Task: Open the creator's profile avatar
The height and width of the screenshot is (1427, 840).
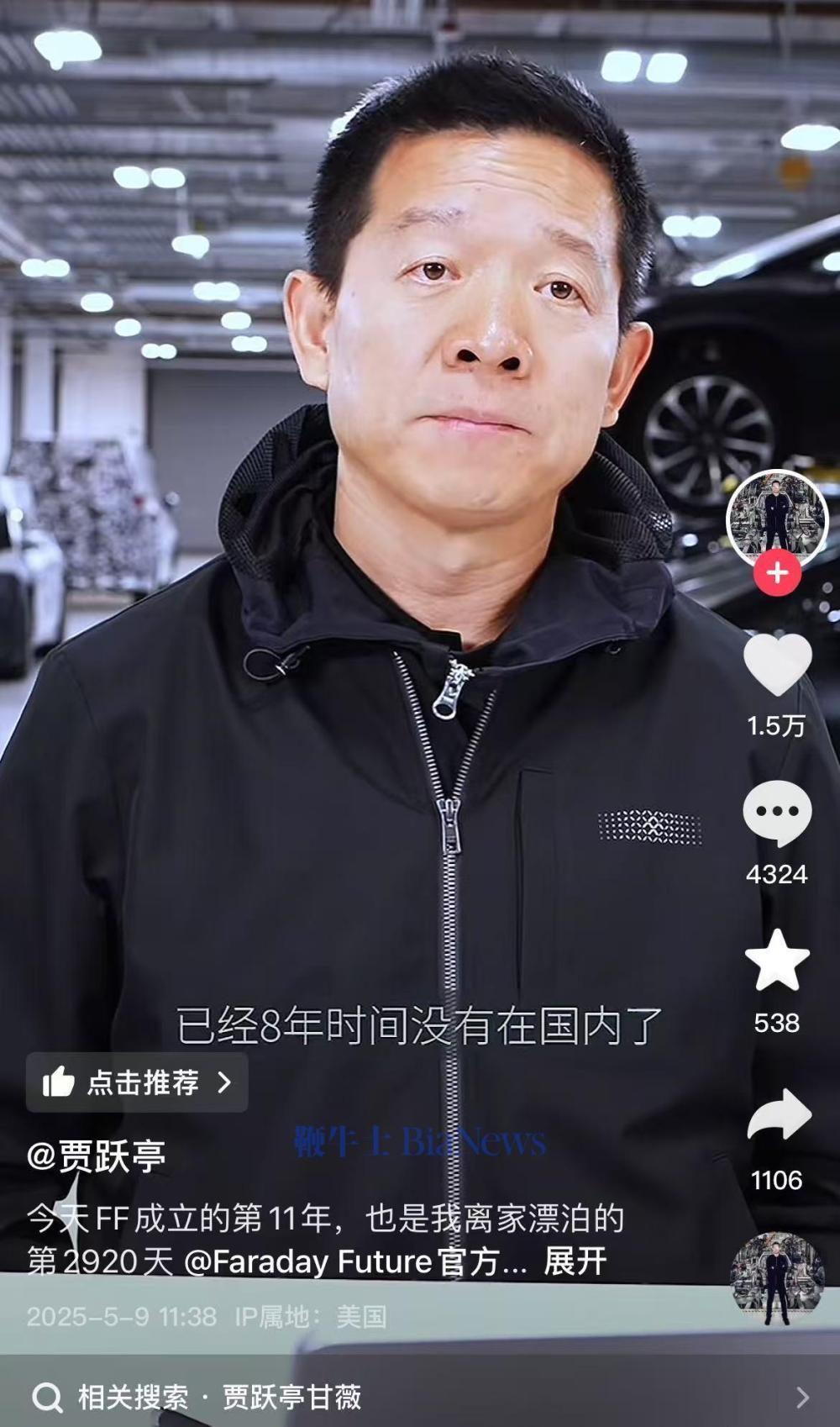Action: [x=777, y=518]
